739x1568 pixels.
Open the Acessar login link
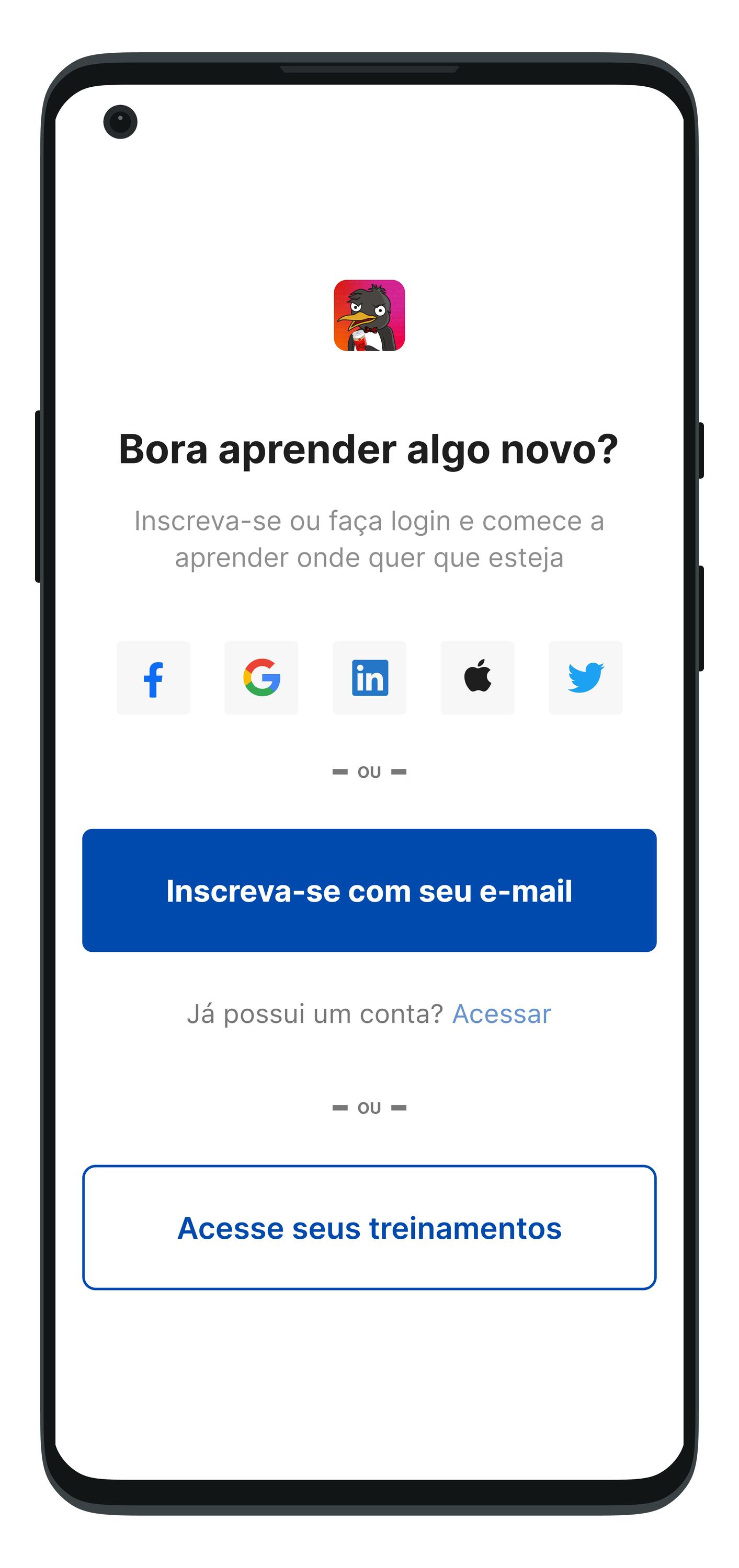point(502,1014)
